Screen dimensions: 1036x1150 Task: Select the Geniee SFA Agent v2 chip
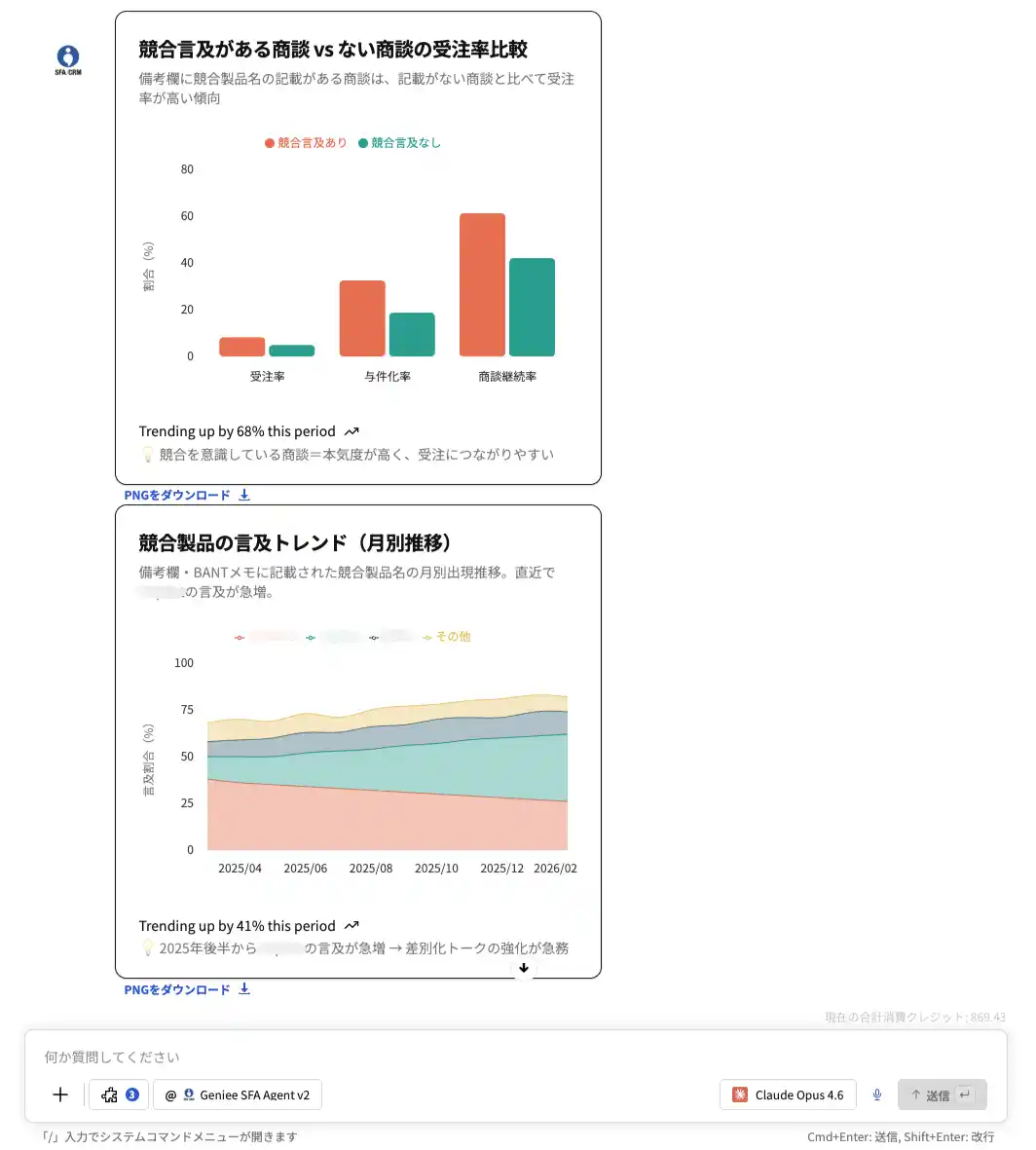238,1094
